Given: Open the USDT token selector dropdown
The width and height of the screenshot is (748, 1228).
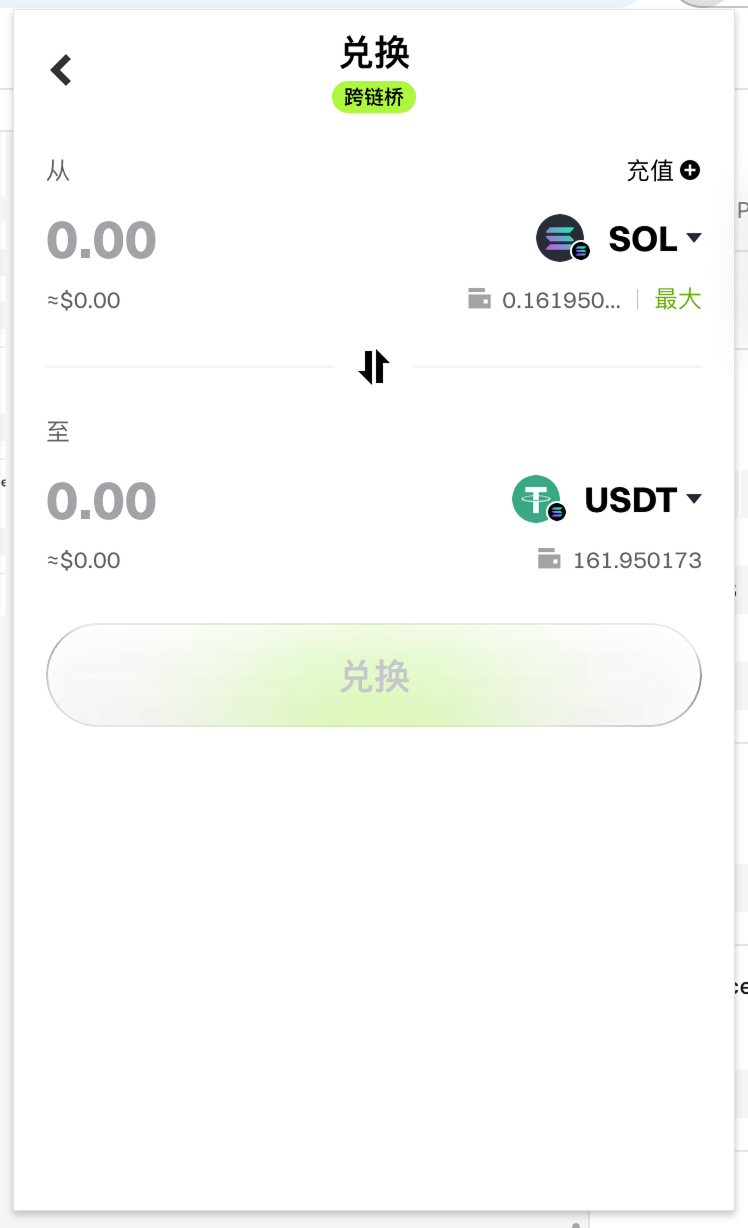Looking at the screenshot, I should click(608, 500).
